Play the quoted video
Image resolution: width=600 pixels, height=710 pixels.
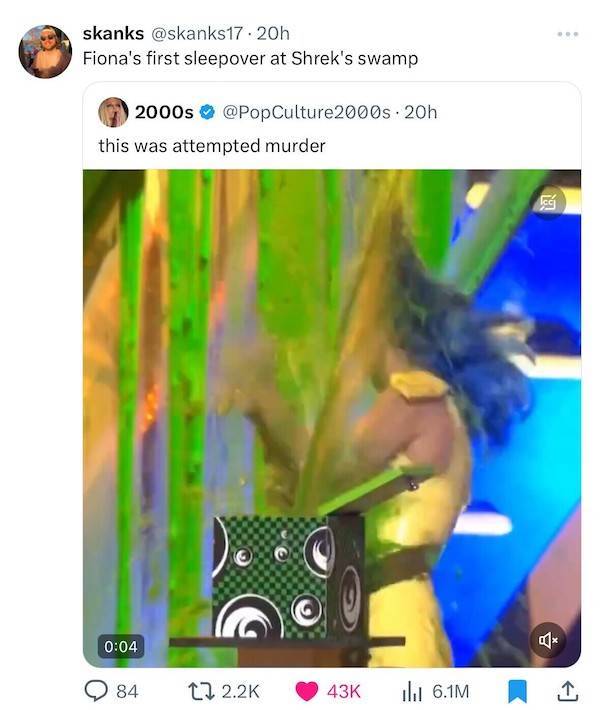pos(331,418)
